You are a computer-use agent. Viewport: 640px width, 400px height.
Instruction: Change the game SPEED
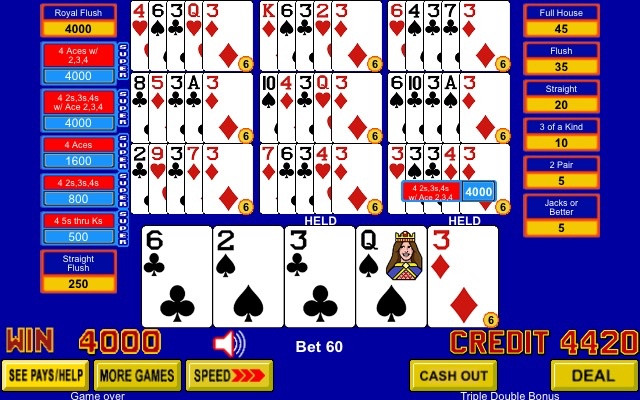[229, 375]
